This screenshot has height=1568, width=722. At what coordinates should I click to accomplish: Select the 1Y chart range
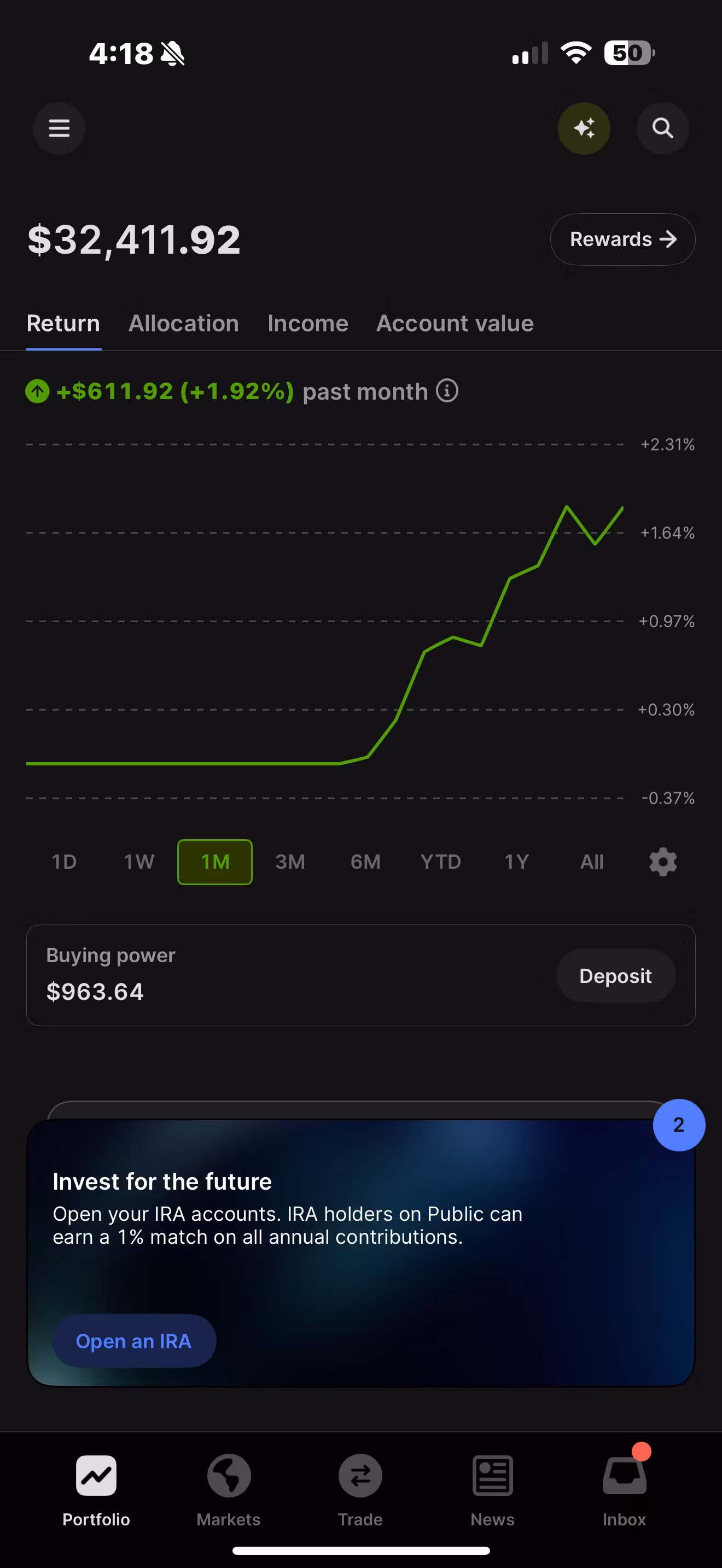[516, 862]
